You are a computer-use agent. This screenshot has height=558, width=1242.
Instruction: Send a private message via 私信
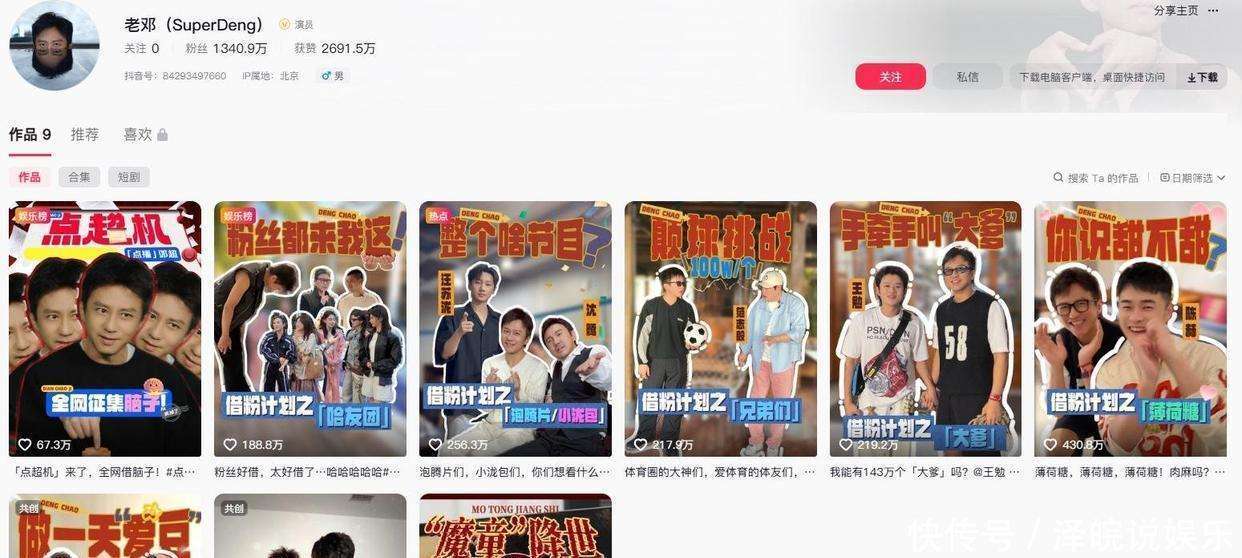click(x=967, y=77)
